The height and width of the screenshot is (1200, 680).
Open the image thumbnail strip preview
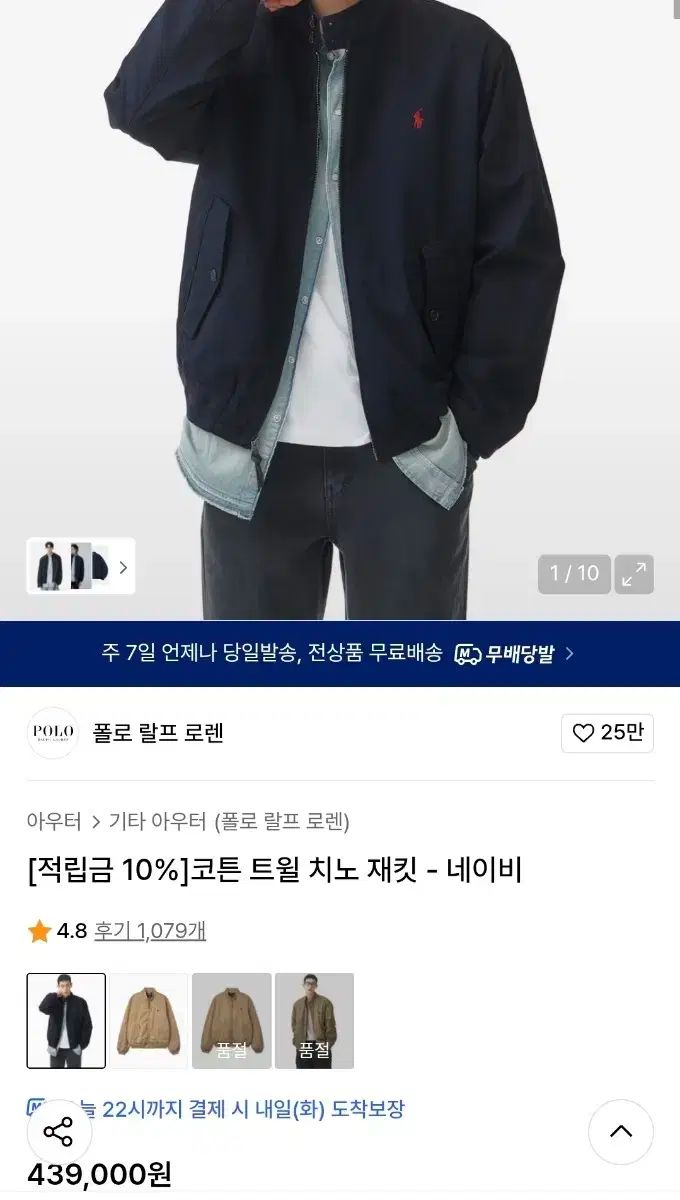[81, 567]
